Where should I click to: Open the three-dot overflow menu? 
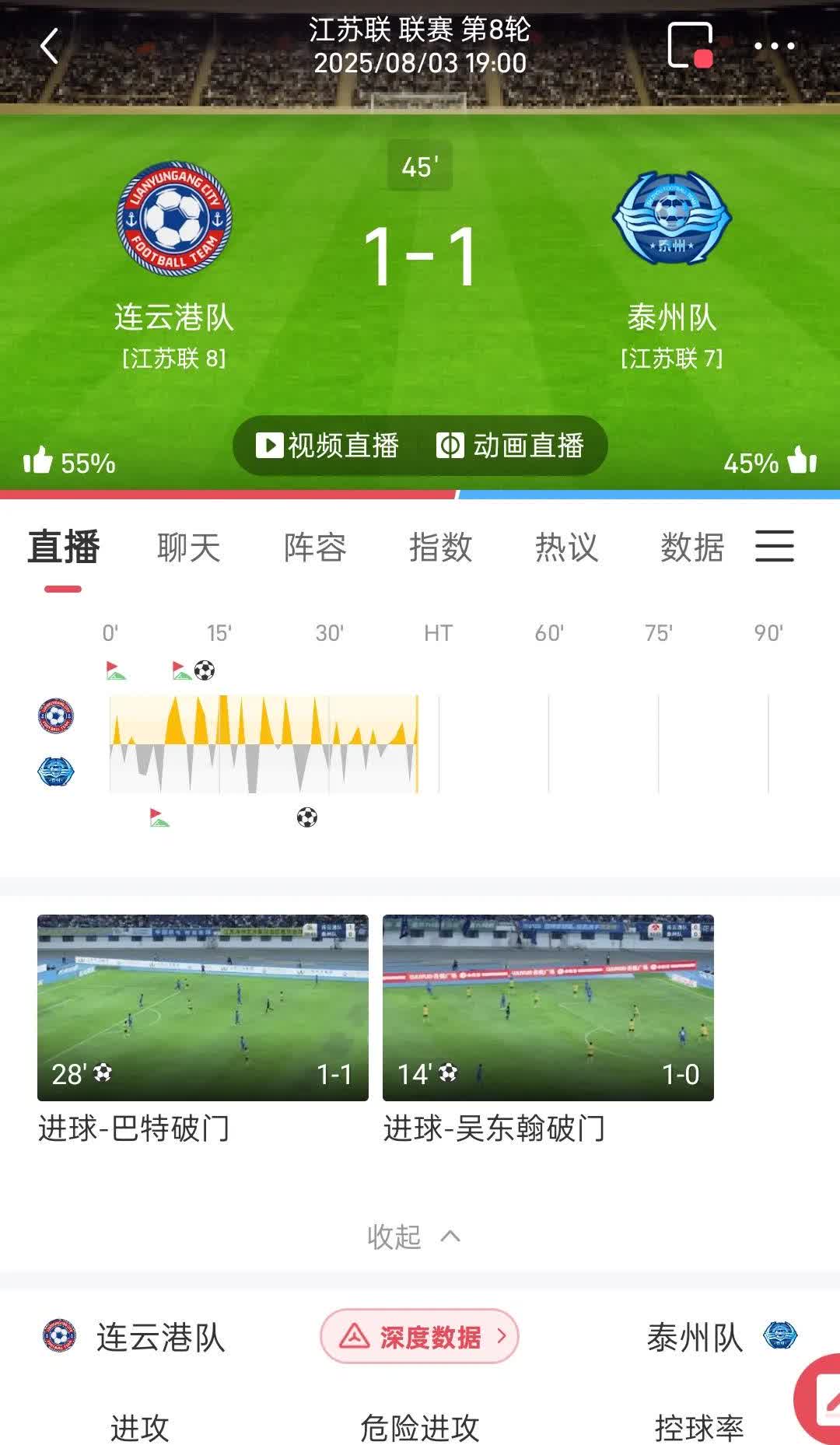coord(774,47)
